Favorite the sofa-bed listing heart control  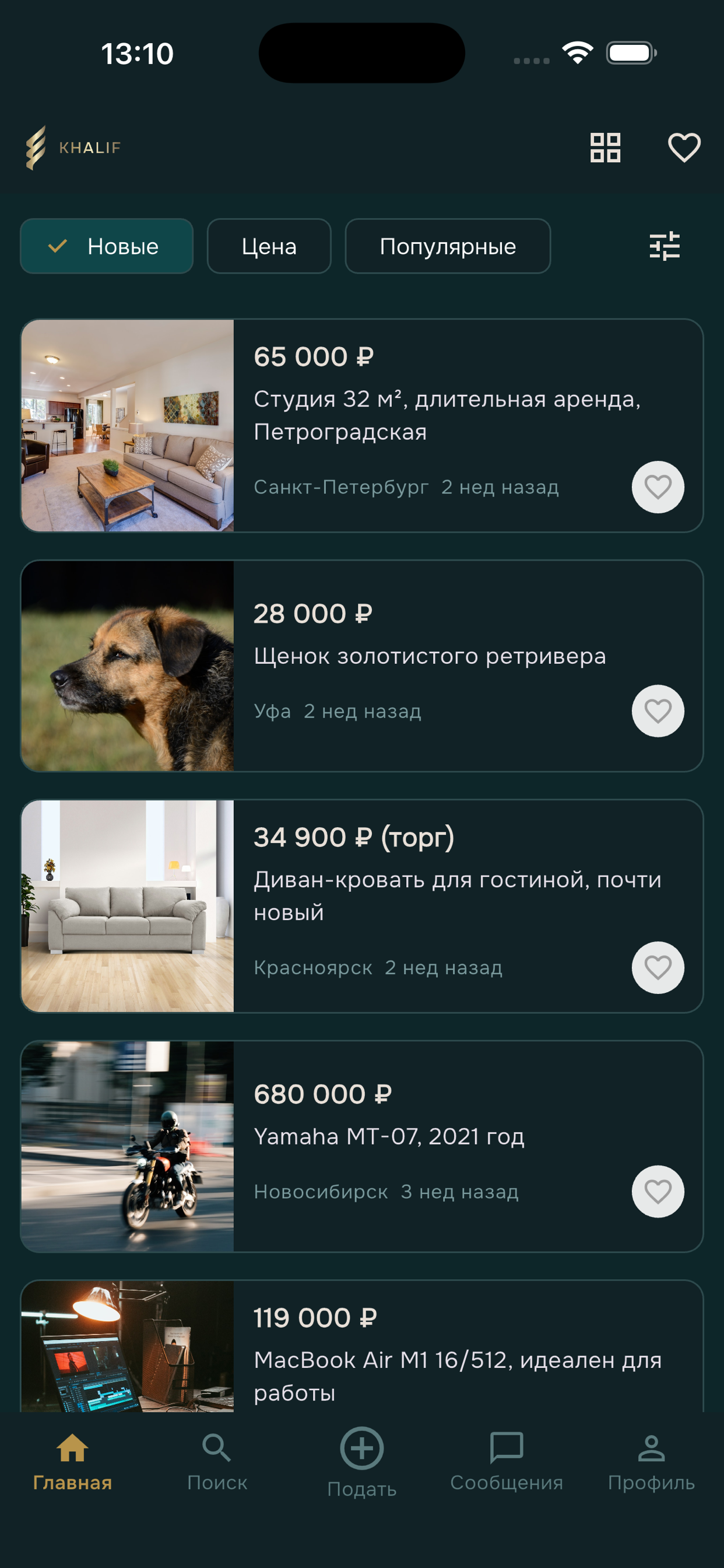pos(658,967)
